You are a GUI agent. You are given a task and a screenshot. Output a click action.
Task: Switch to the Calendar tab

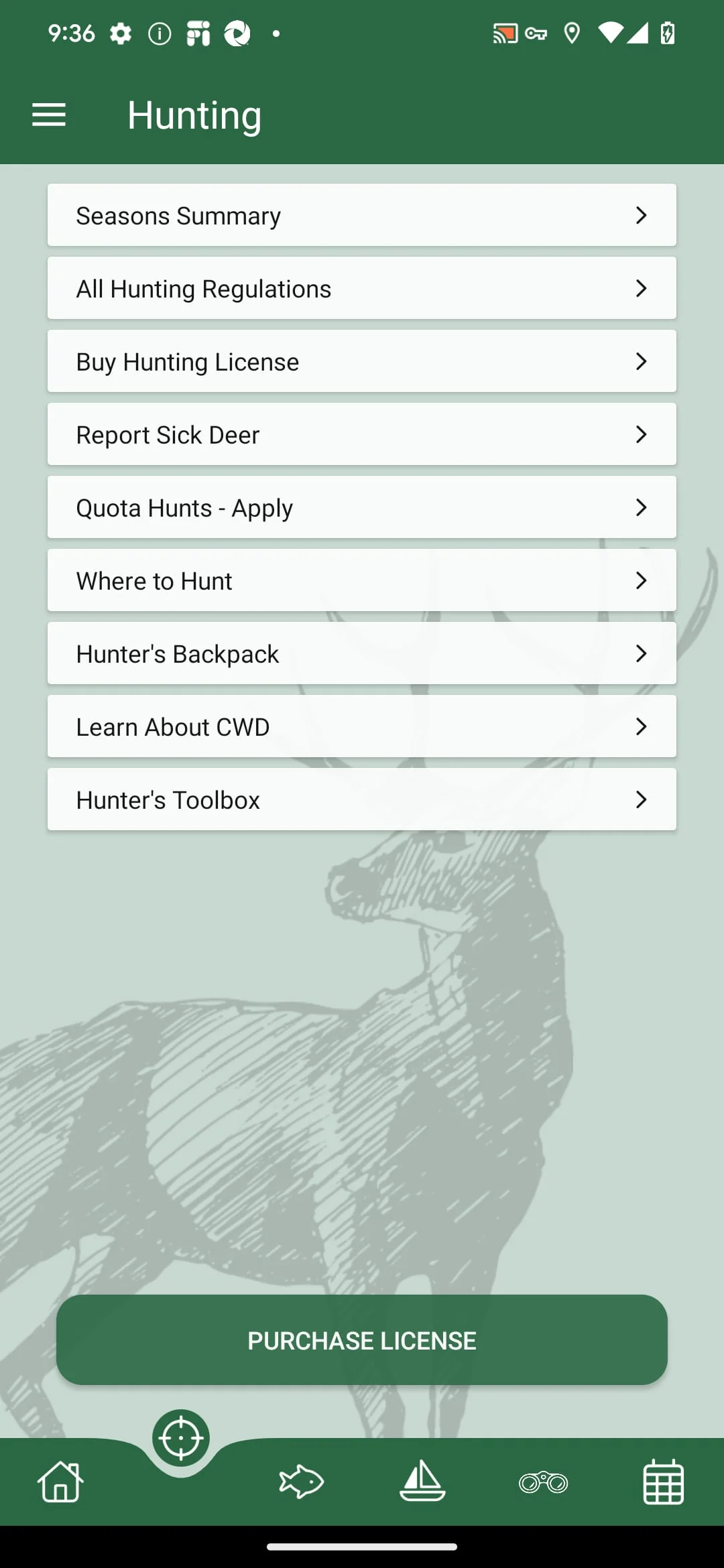point(664,1482)
